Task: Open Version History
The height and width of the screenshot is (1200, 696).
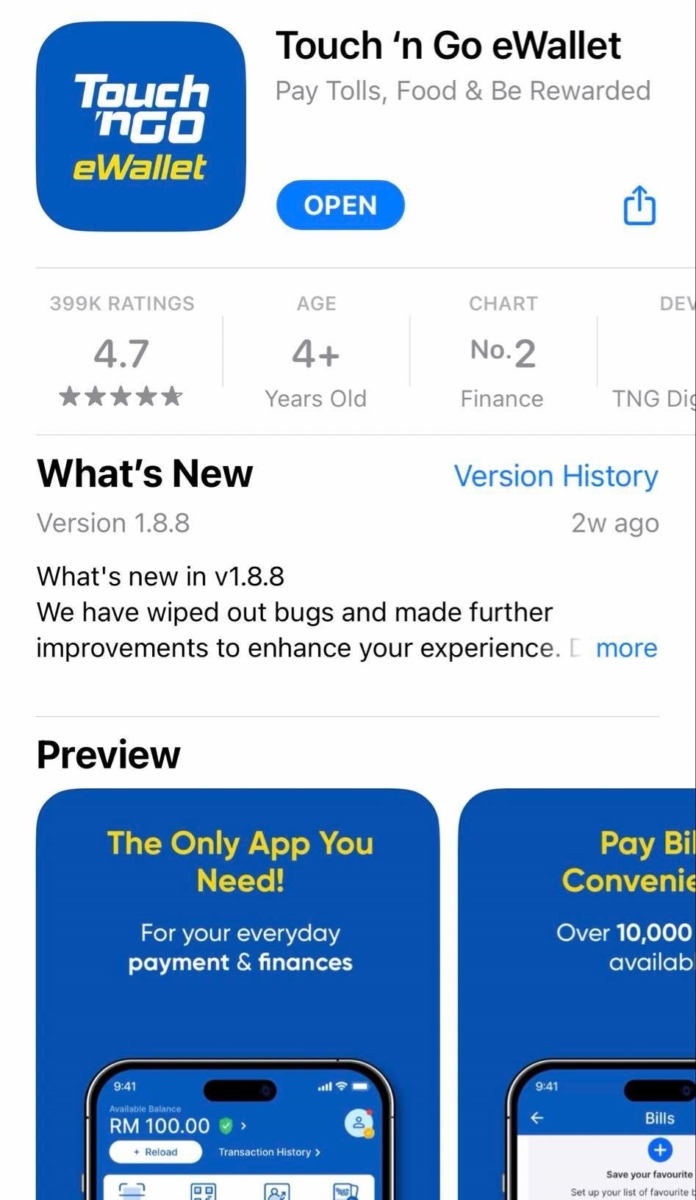Action: (x=556, y=476)
